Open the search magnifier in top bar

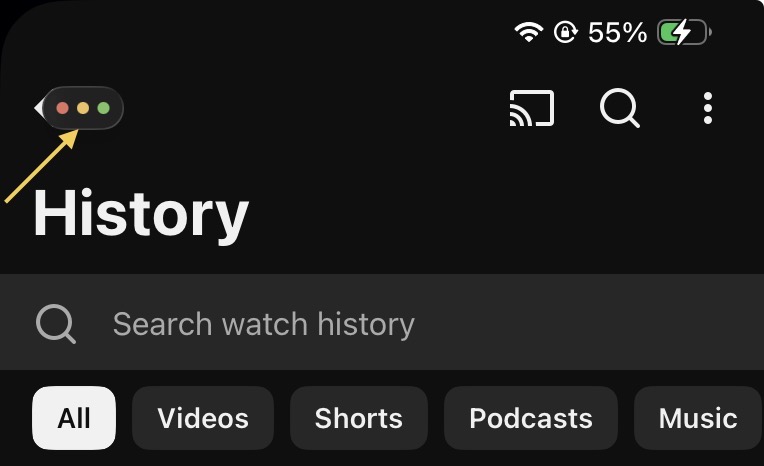620,108
